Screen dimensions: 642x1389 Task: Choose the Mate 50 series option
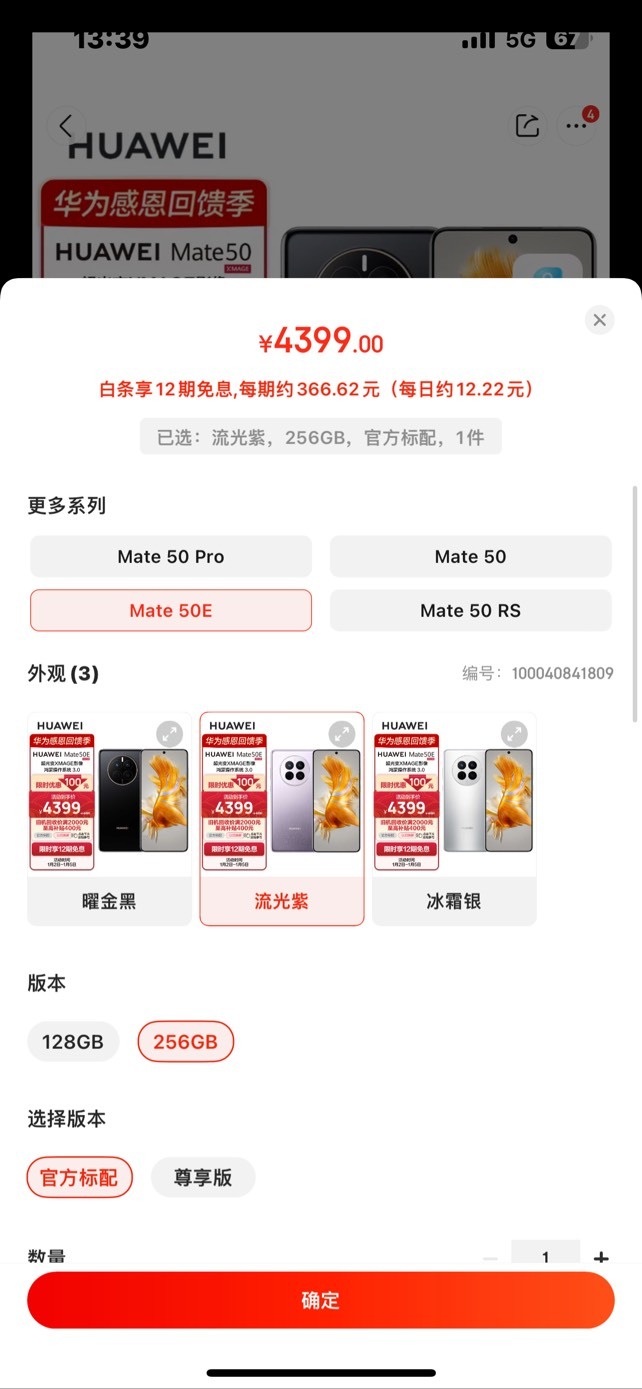pyautogui.click(x=470, y=556)
